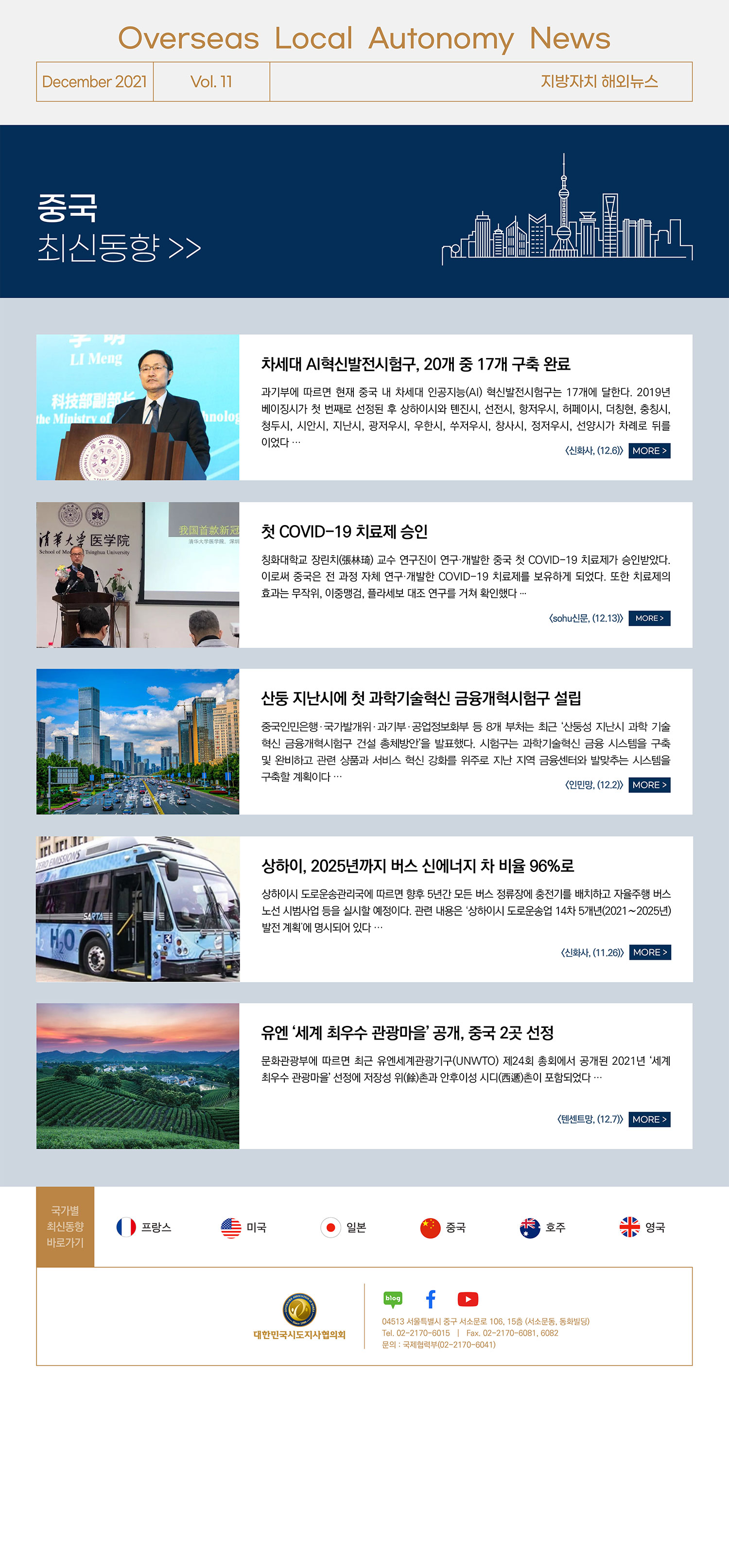Open the blog icon in the footer
Viewport: 729px width, 1568px height.
click(x=393, y=1299)
